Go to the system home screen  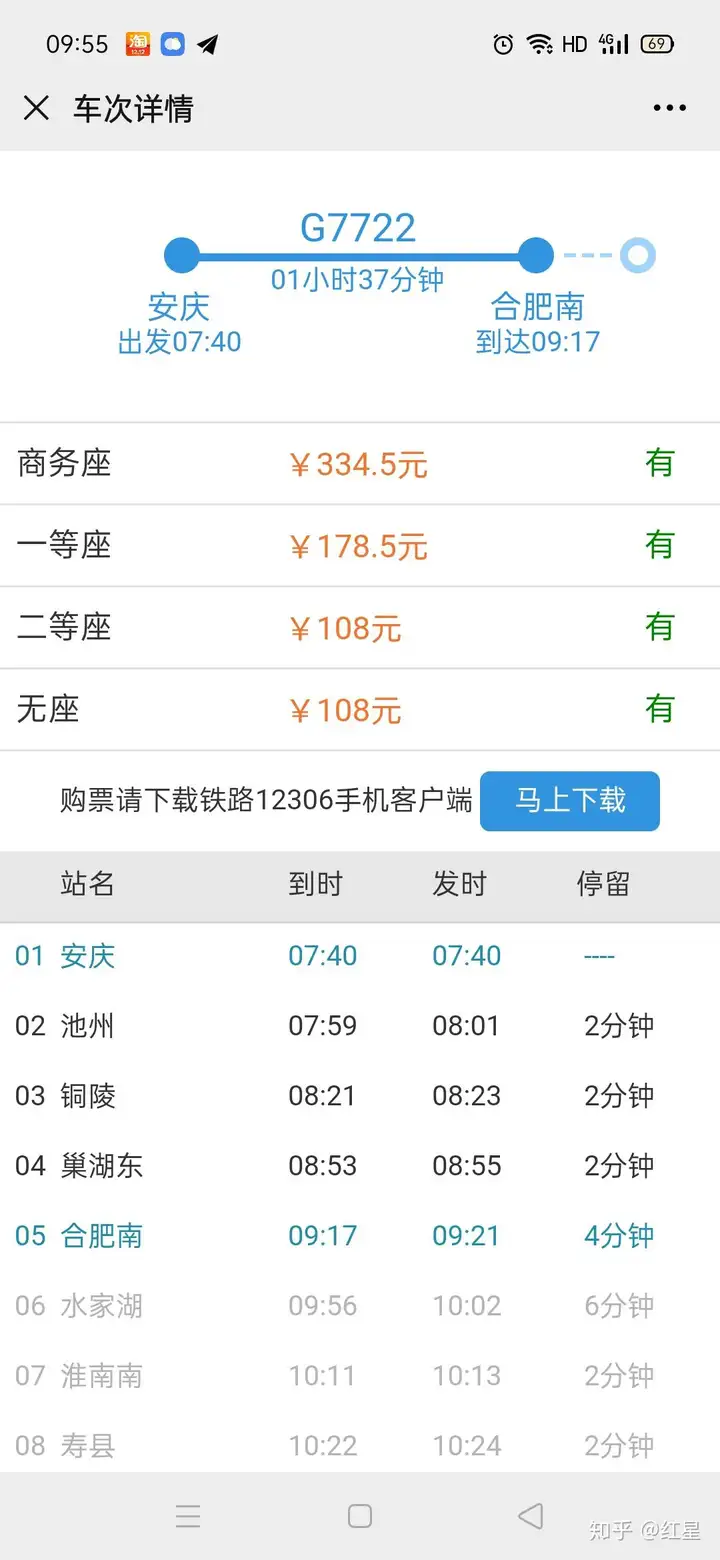[x=360, y=1516]
